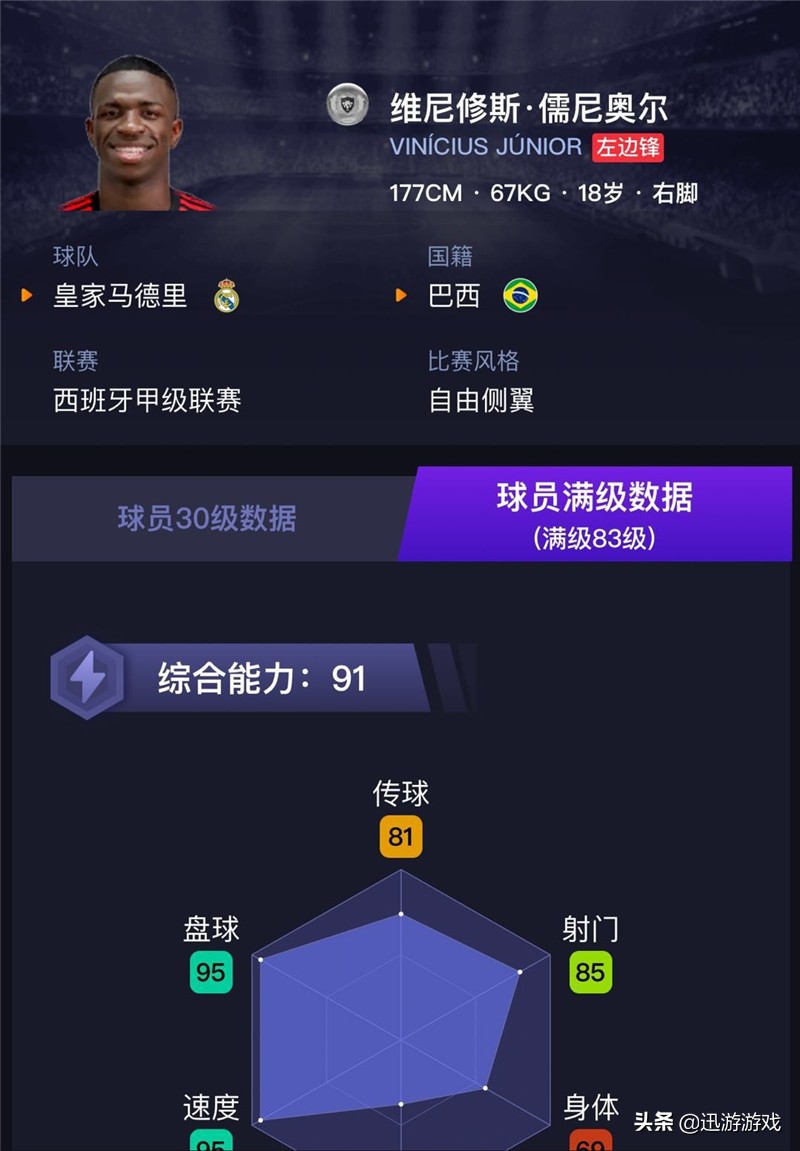
Task: Switch to the 球员30级数据 tab
Action: 207,518
